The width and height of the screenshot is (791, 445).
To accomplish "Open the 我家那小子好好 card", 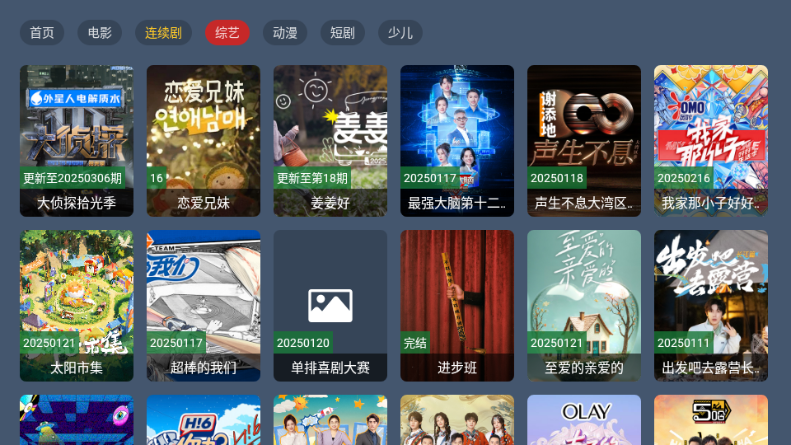I will coord(711,140).
